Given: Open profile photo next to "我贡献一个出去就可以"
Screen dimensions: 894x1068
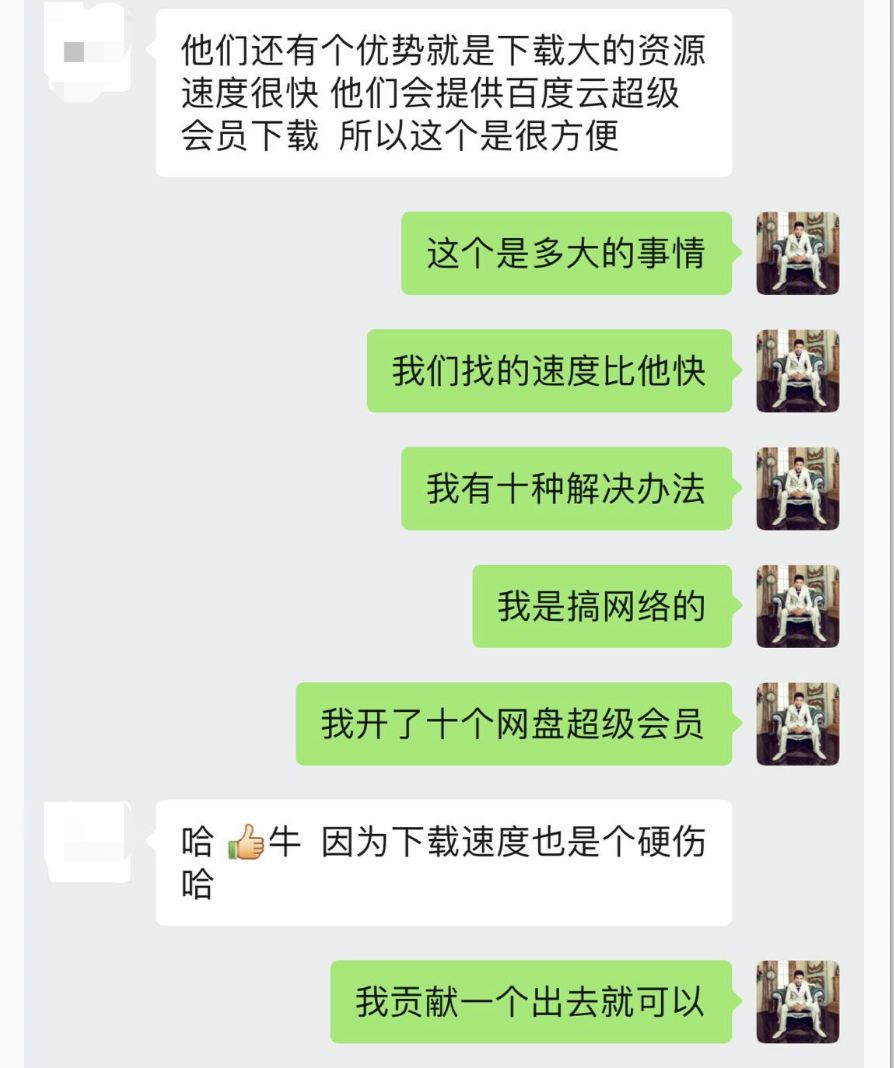Looking at the screenshot, I should [797, 1001].
